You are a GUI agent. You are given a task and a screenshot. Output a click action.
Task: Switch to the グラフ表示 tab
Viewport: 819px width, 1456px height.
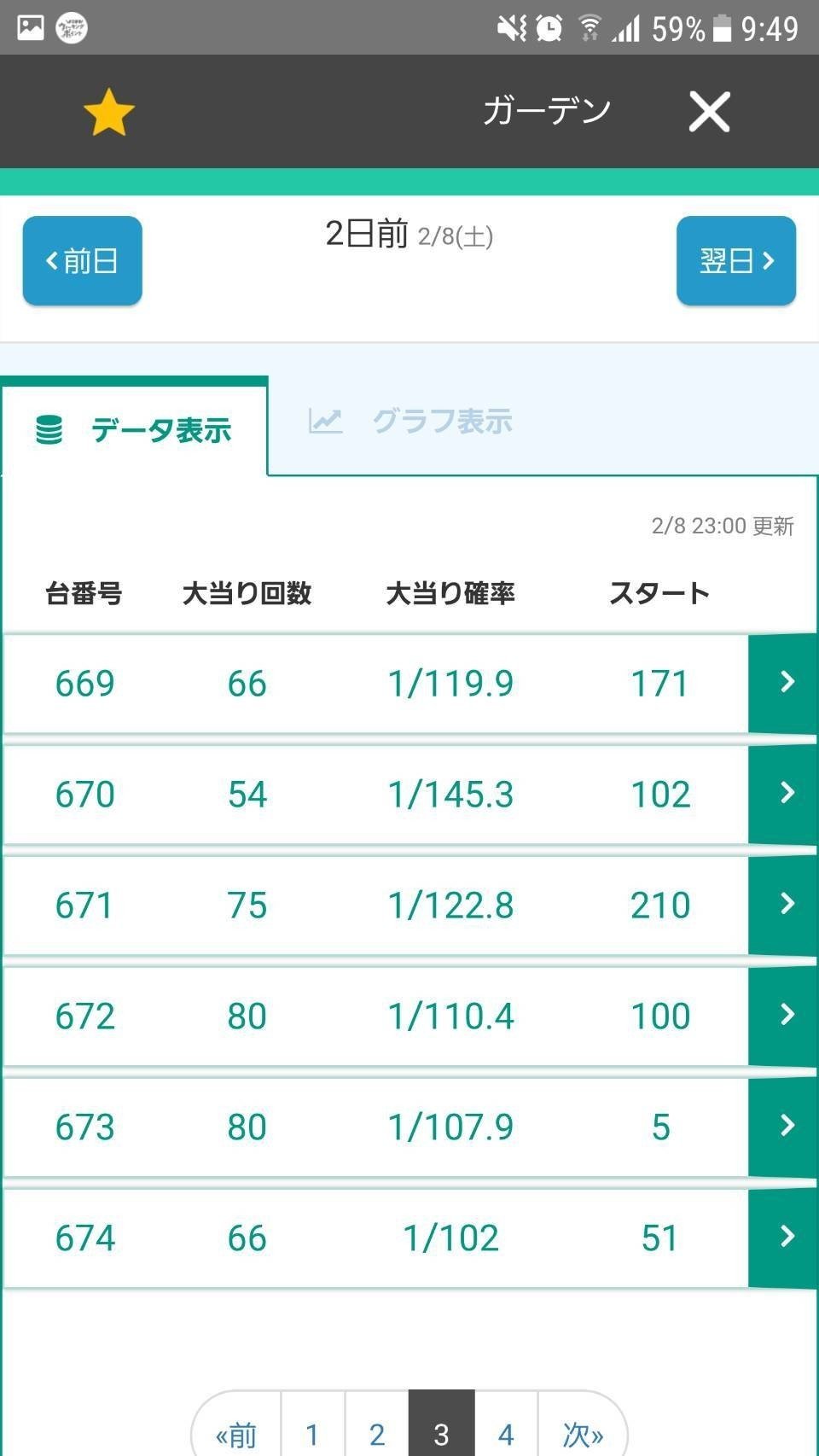tap(410, 422)
